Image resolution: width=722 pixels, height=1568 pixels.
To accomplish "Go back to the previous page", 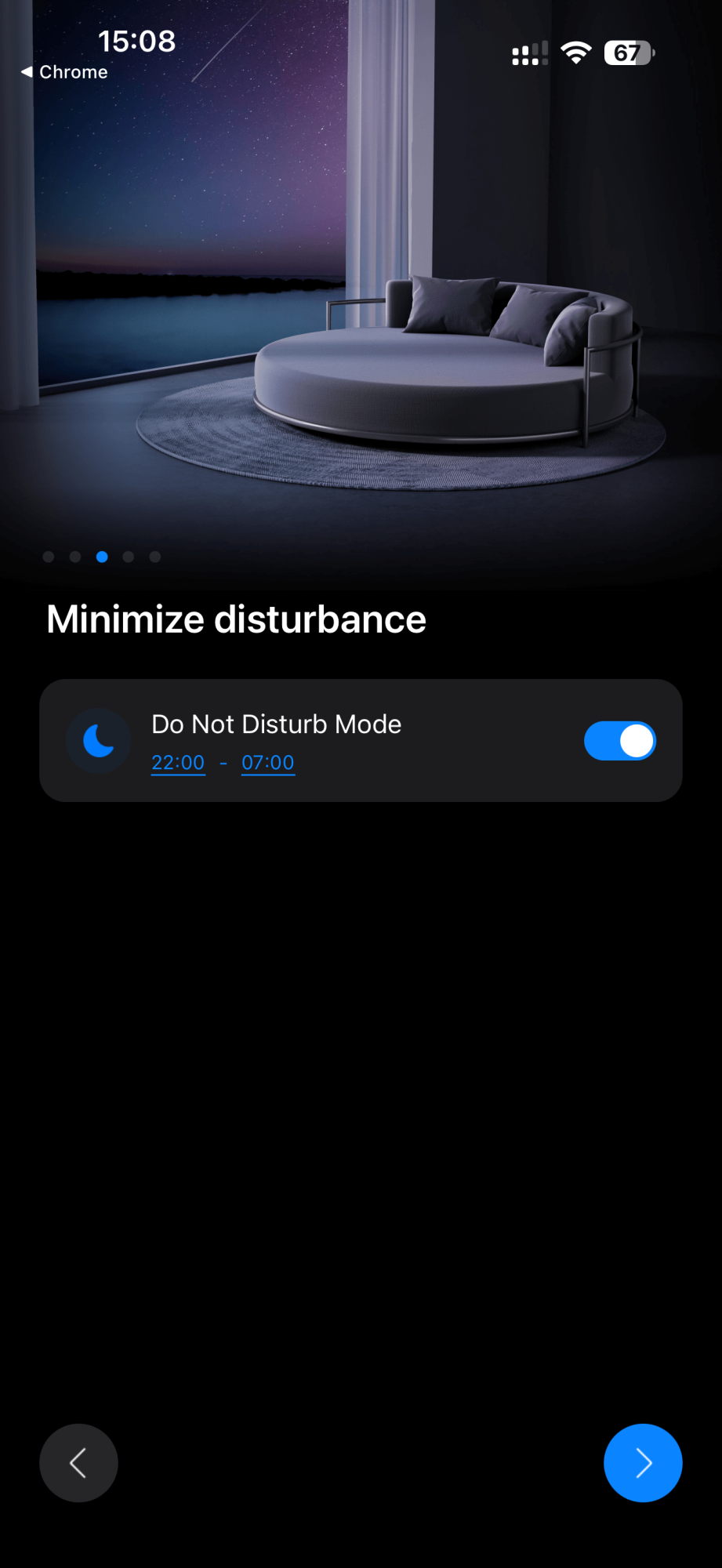I will coord(78,1462).
